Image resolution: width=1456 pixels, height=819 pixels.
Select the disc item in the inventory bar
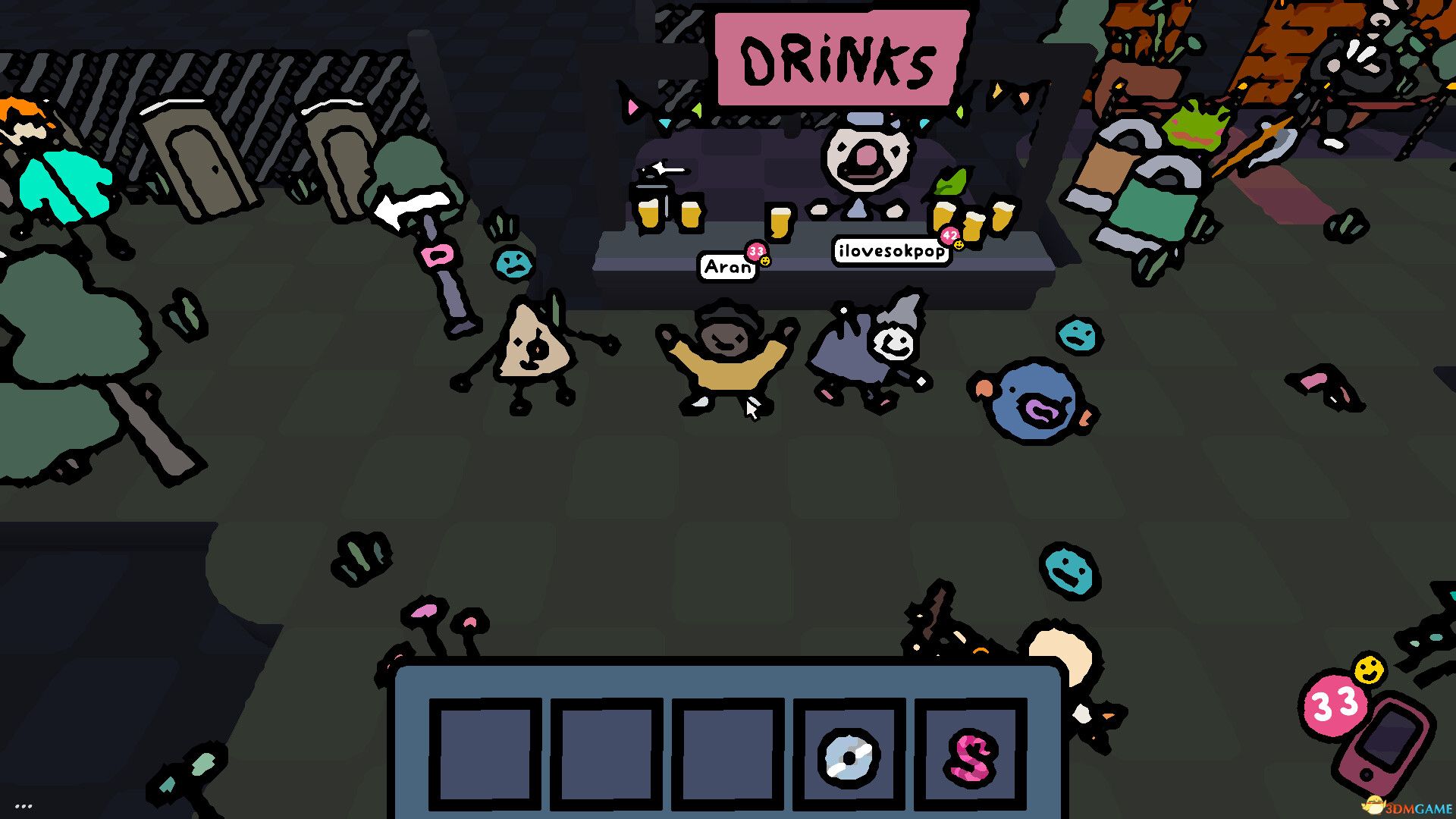point(849,756)
